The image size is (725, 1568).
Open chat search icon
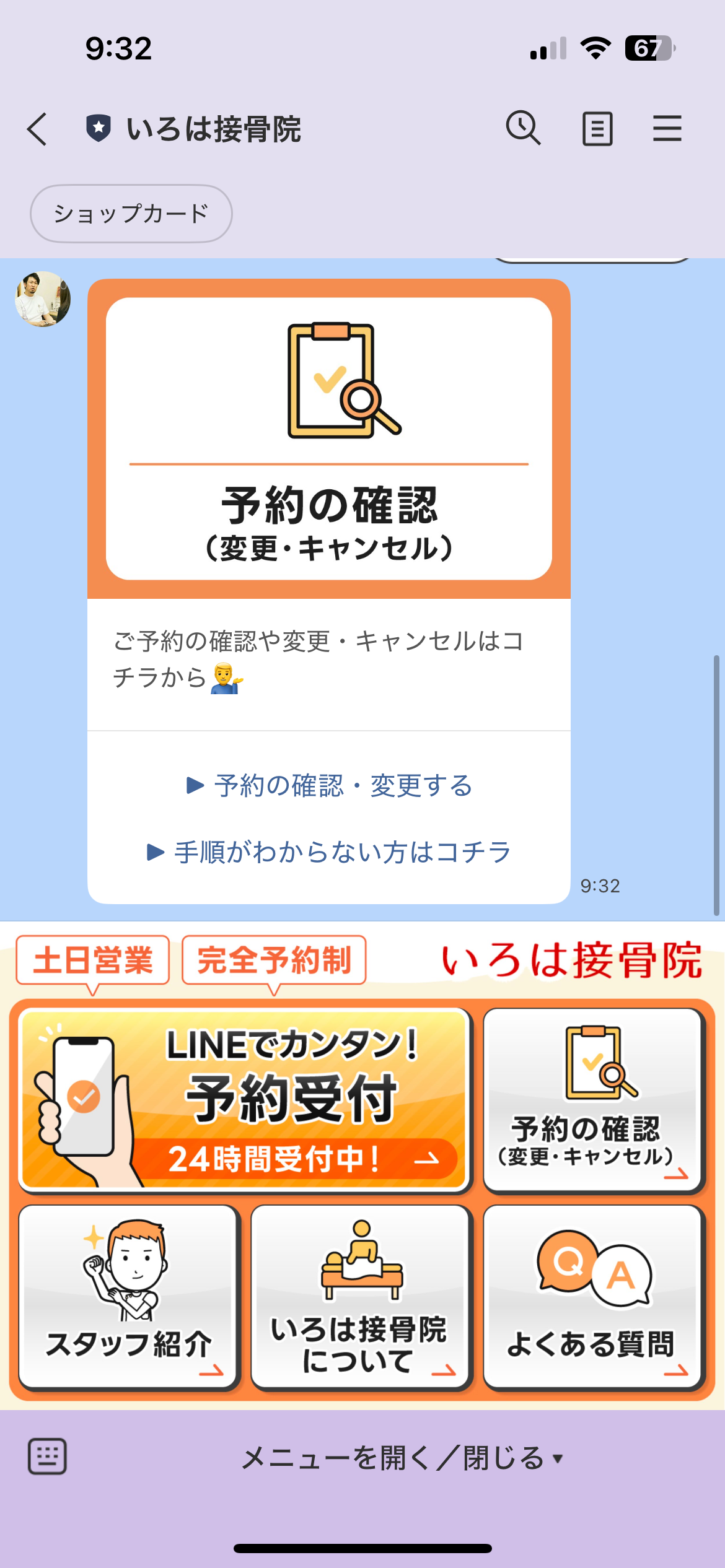tap(524, 129)
